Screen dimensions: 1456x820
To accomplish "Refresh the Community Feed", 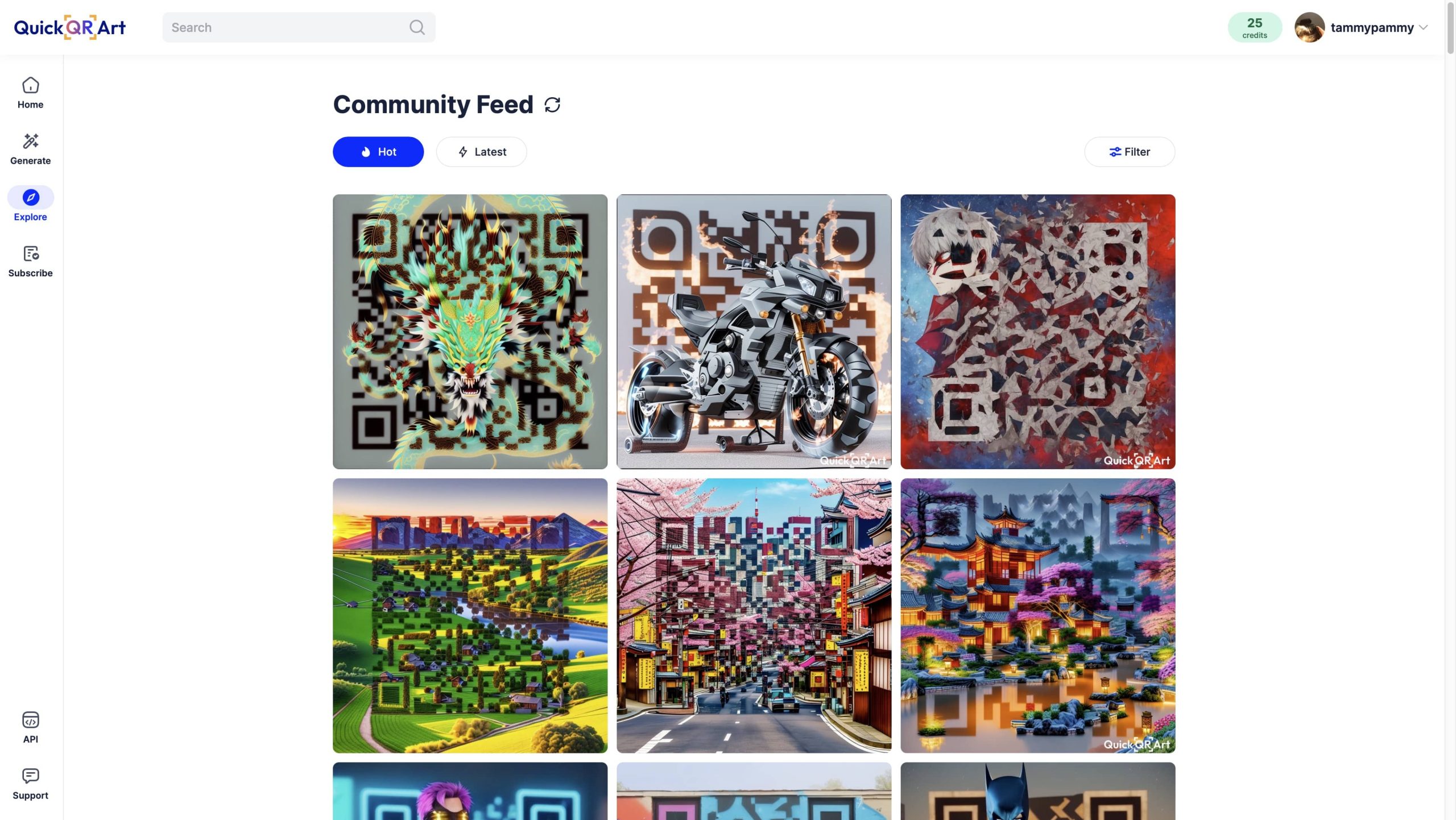I will (x=552, y=105).
